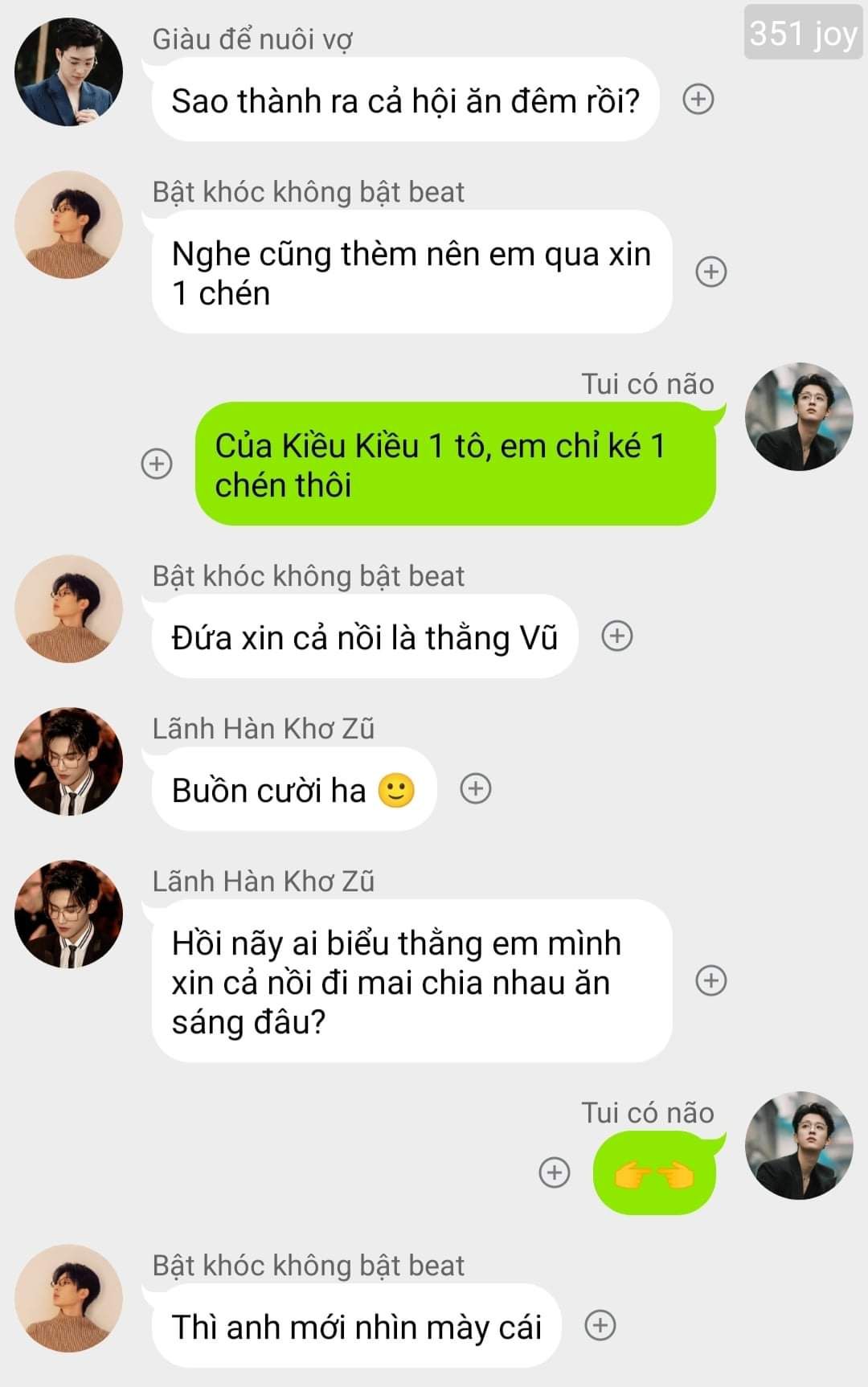Tap plus icon next to "Hồi nãy ai biểu" message
Image resolution: width=868 pixels, height=1387 pixels.
pyautogui.click(x=710, y=980)
